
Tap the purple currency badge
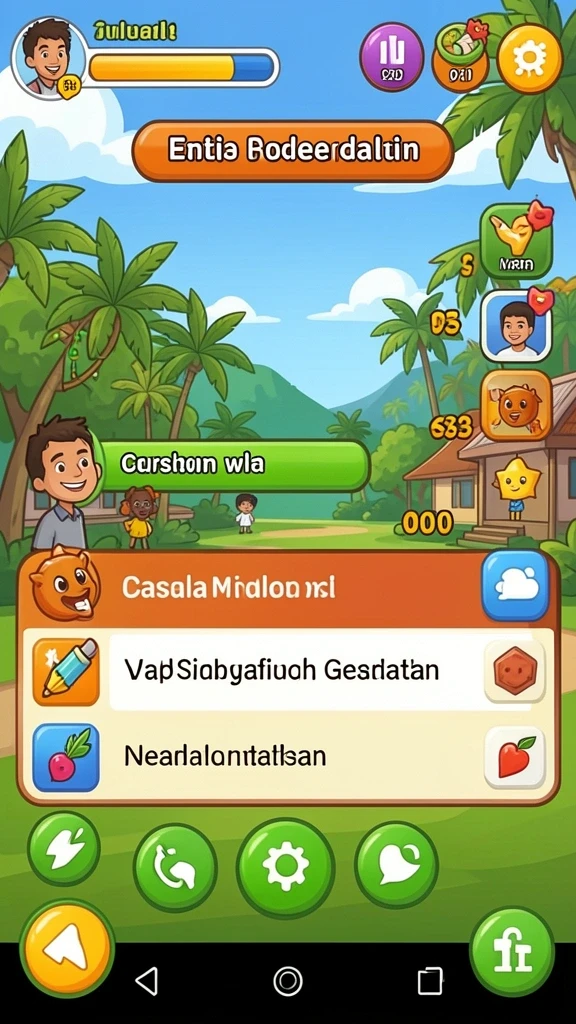point(391,57)
